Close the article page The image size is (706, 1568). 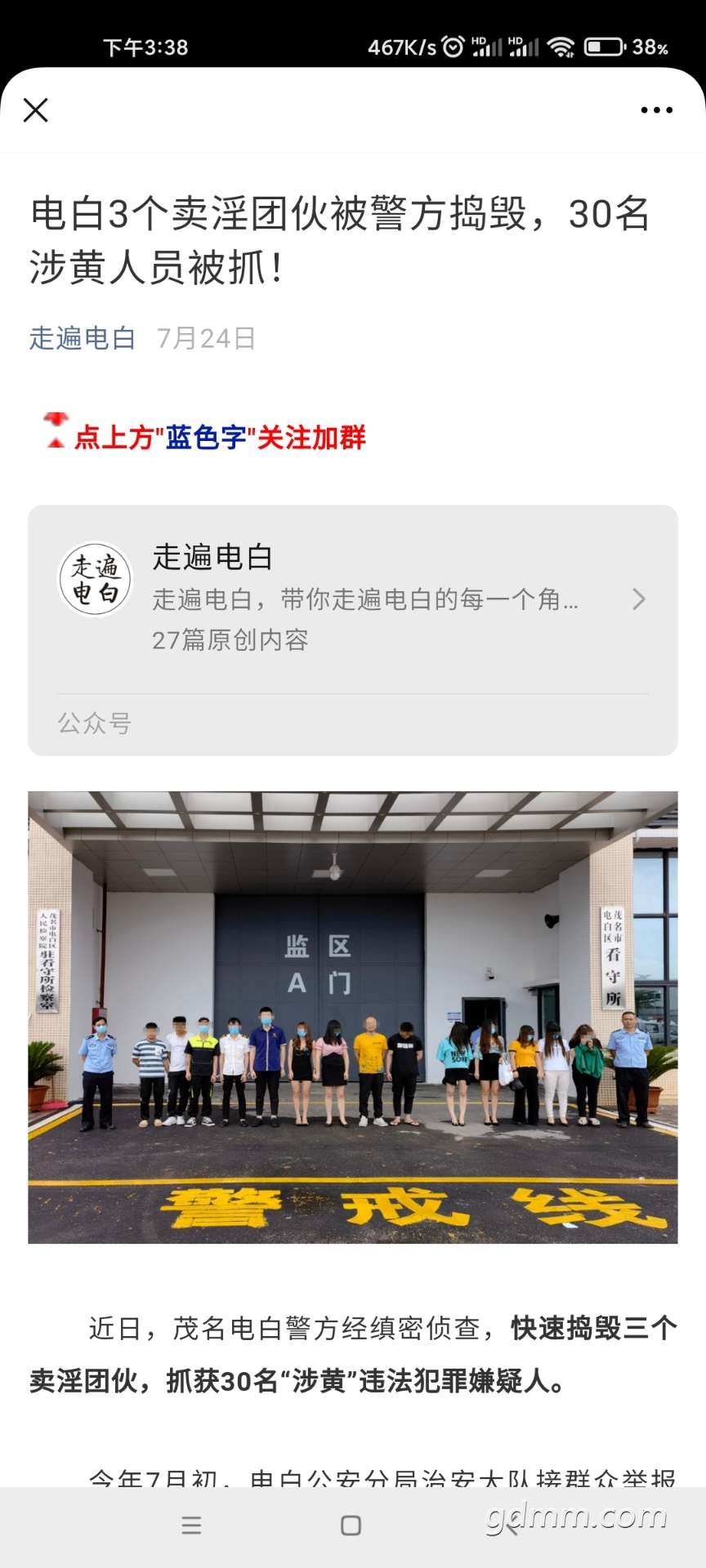click(36, 110)
